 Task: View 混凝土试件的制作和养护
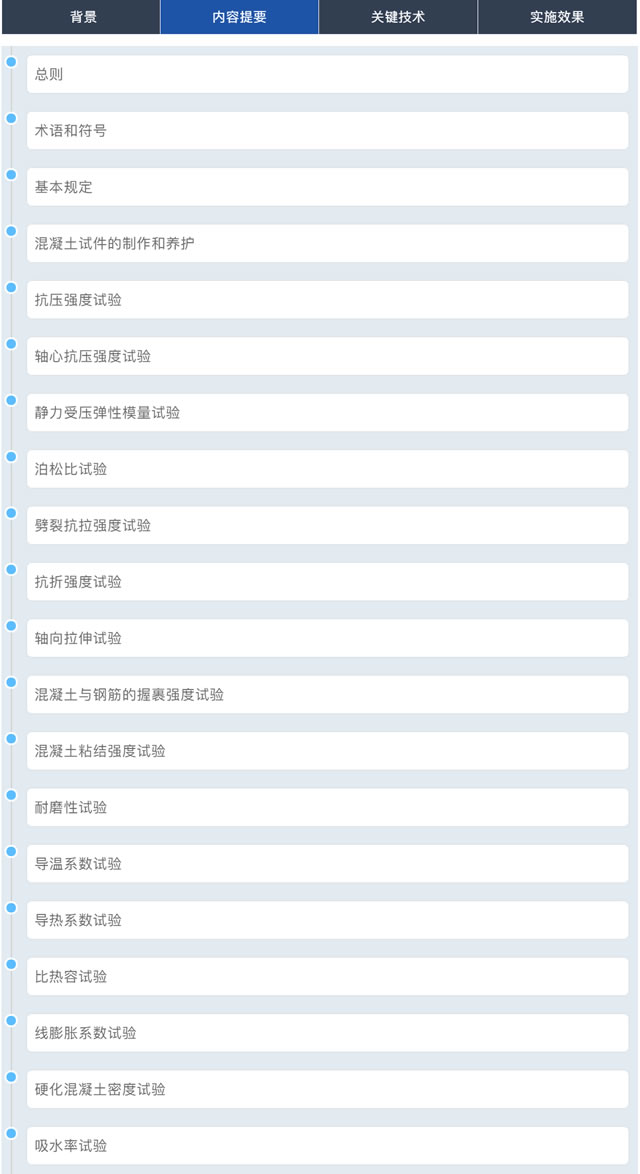click(x=327, y=243)
